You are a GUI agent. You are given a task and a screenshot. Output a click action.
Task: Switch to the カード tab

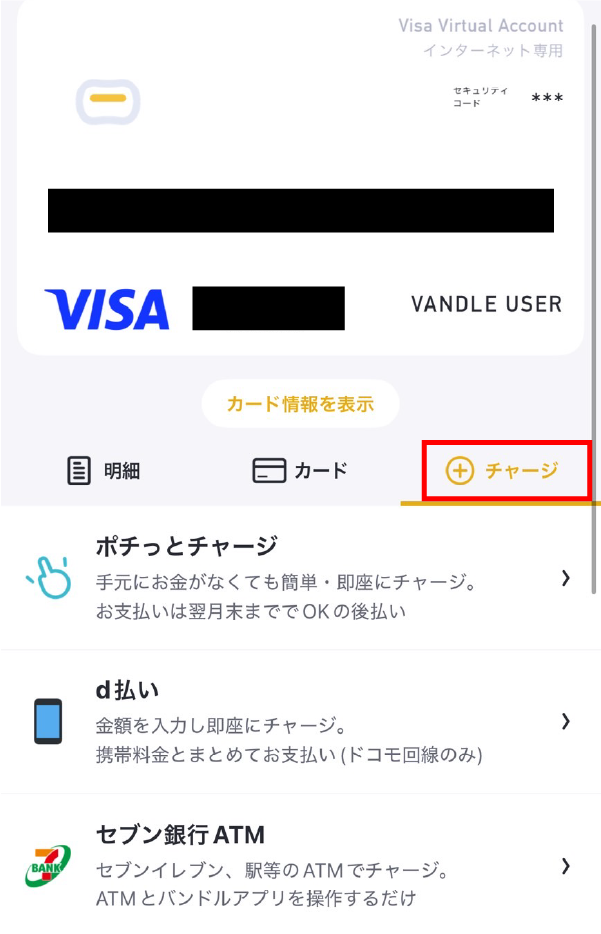pos(300,471)
